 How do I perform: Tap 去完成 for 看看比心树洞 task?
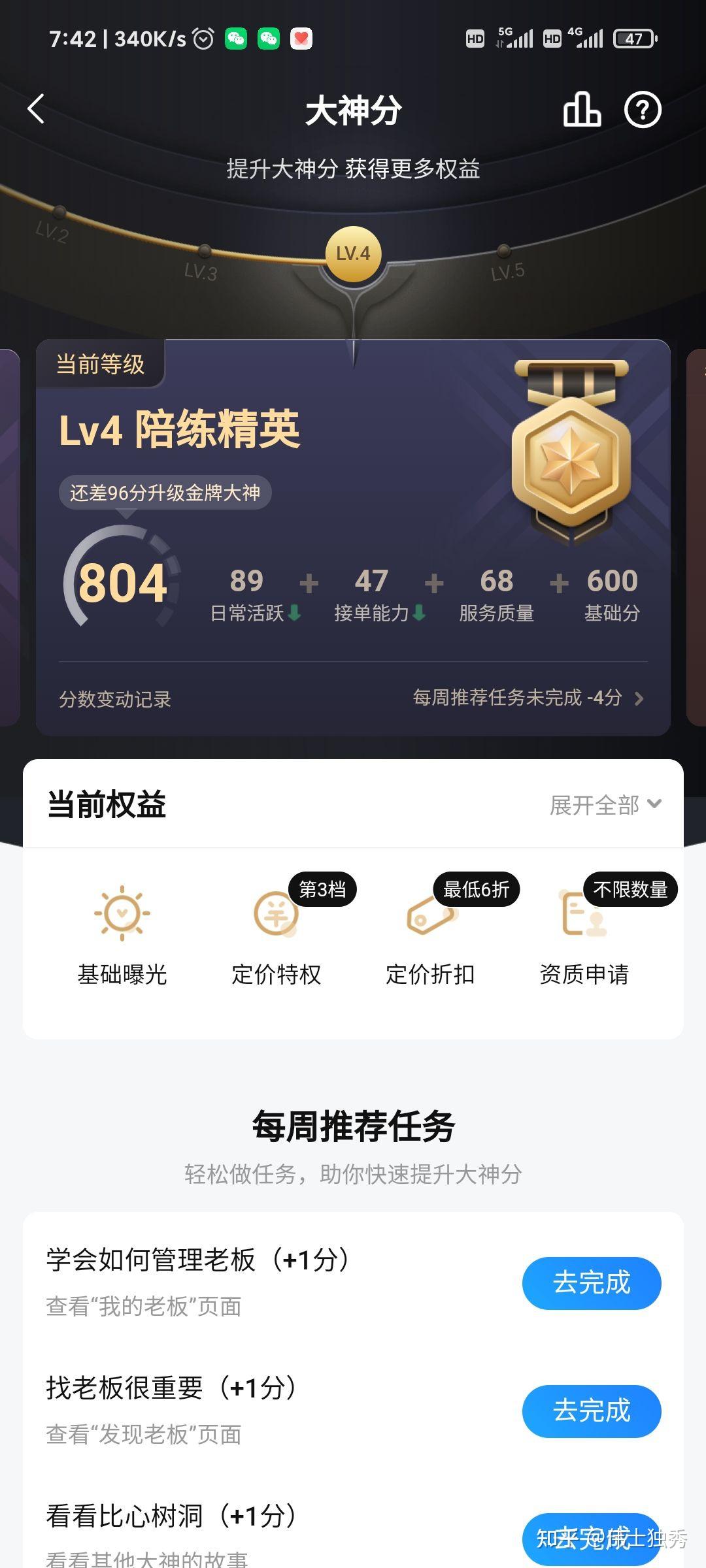click(591, 1537)
